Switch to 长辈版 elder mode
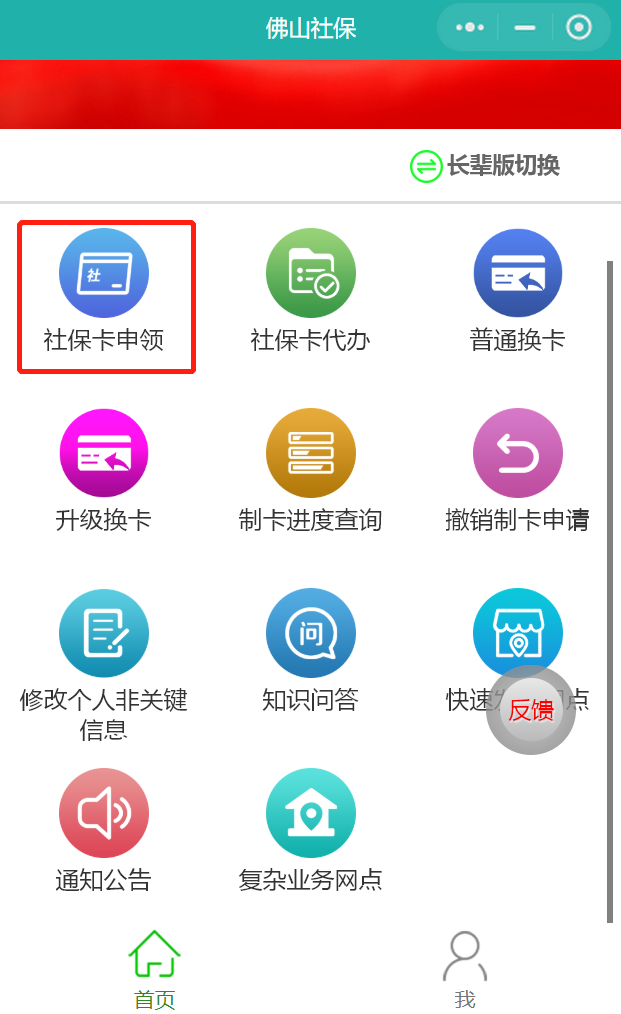The height and width of the screenshot is (1014, 621). pyautogui.click(x=485, y=166)
